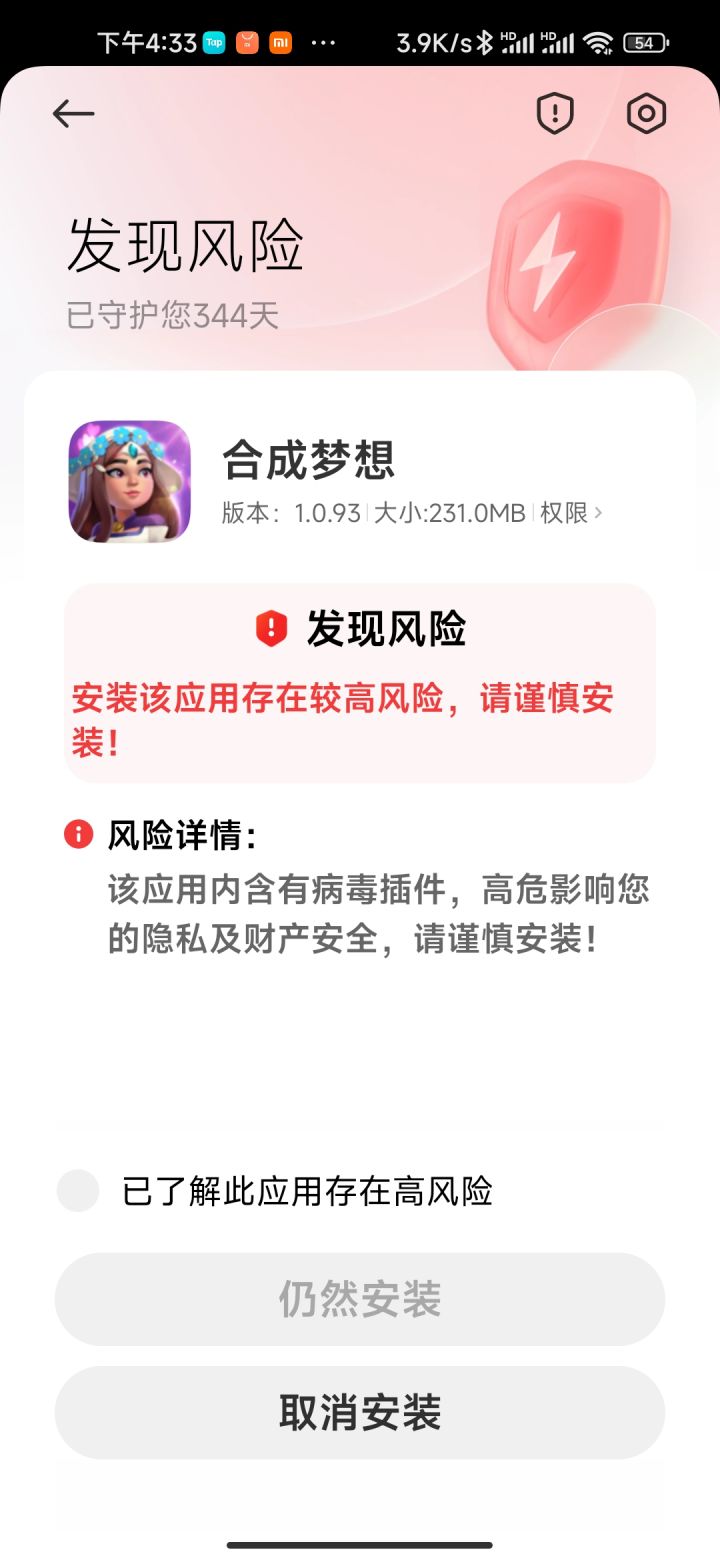Tap the Wi-Fi icon in status bar

pos(597,42)
